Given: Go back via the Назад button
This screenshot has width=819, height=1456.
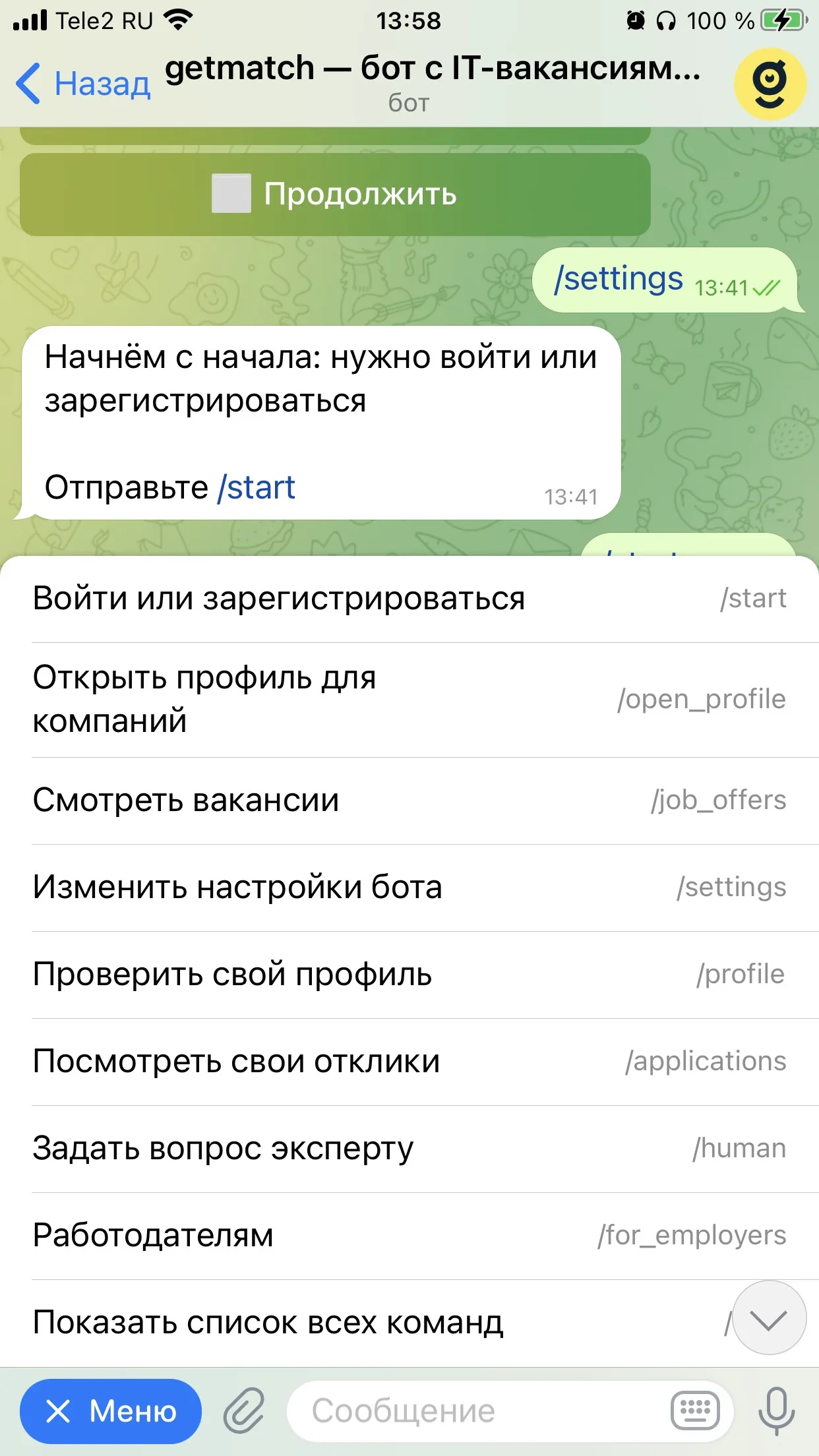Looking at the screenshot, I should (83, 84).
